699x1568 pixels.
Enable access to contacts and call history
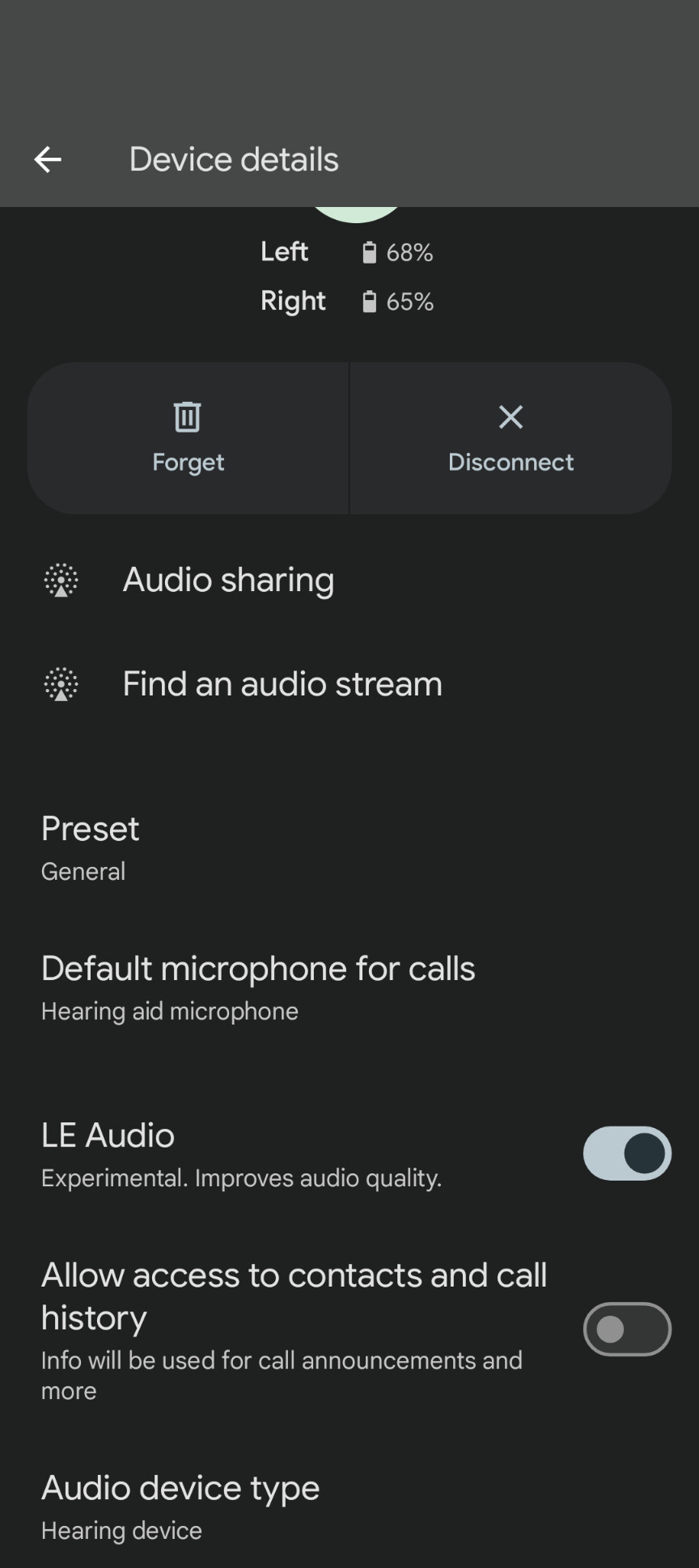coord(627,1329)
